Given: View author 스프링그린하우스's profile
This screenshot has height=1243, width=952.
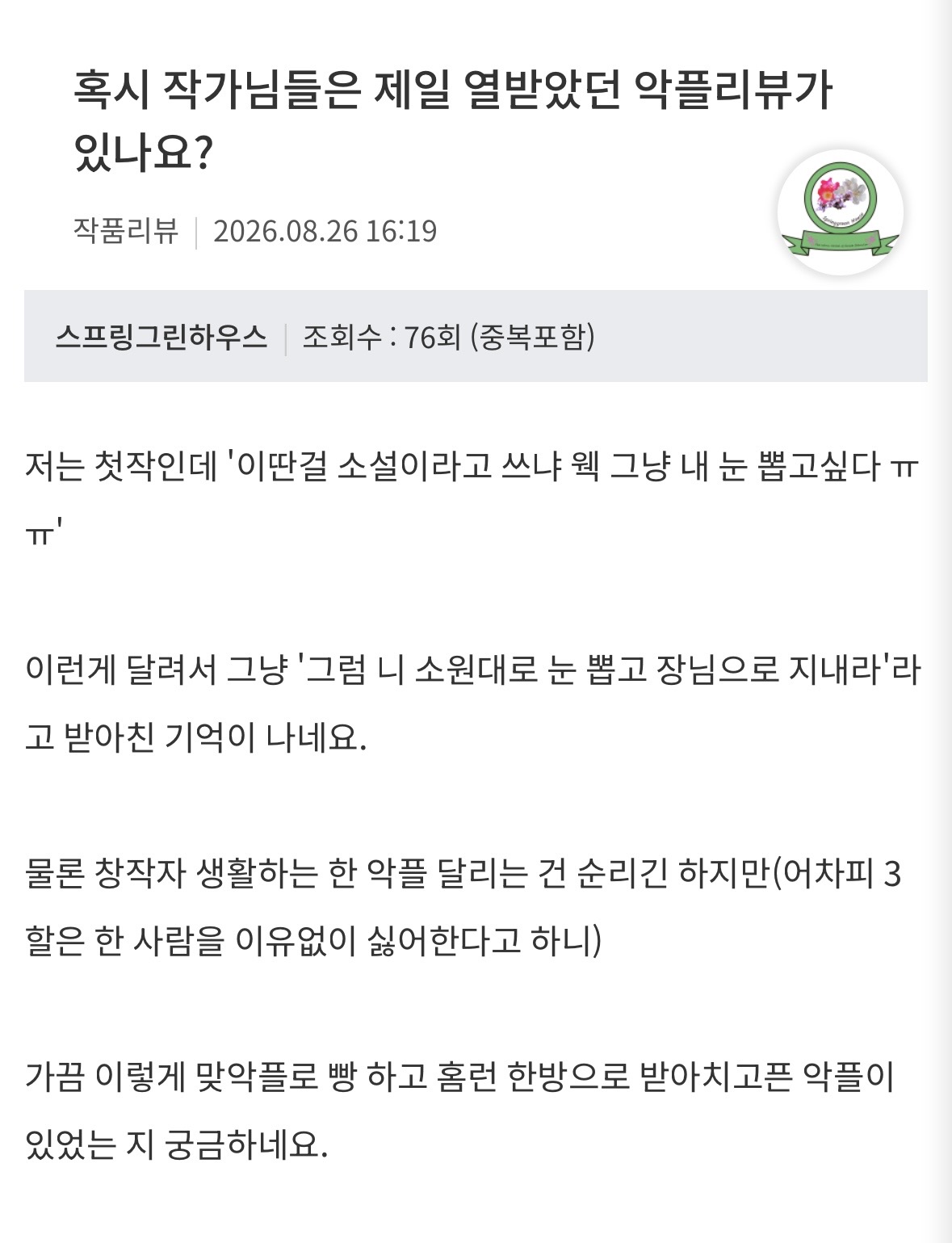Looking at the screenshot, I should [161, 337].
